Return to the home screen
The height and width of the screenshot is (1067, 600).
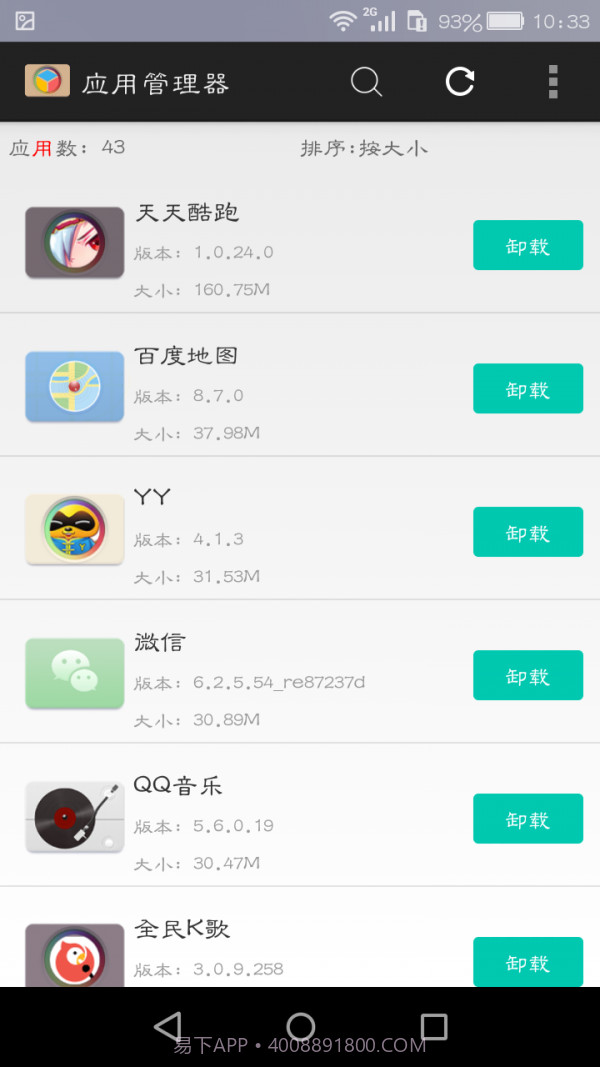click(300, 1026)
